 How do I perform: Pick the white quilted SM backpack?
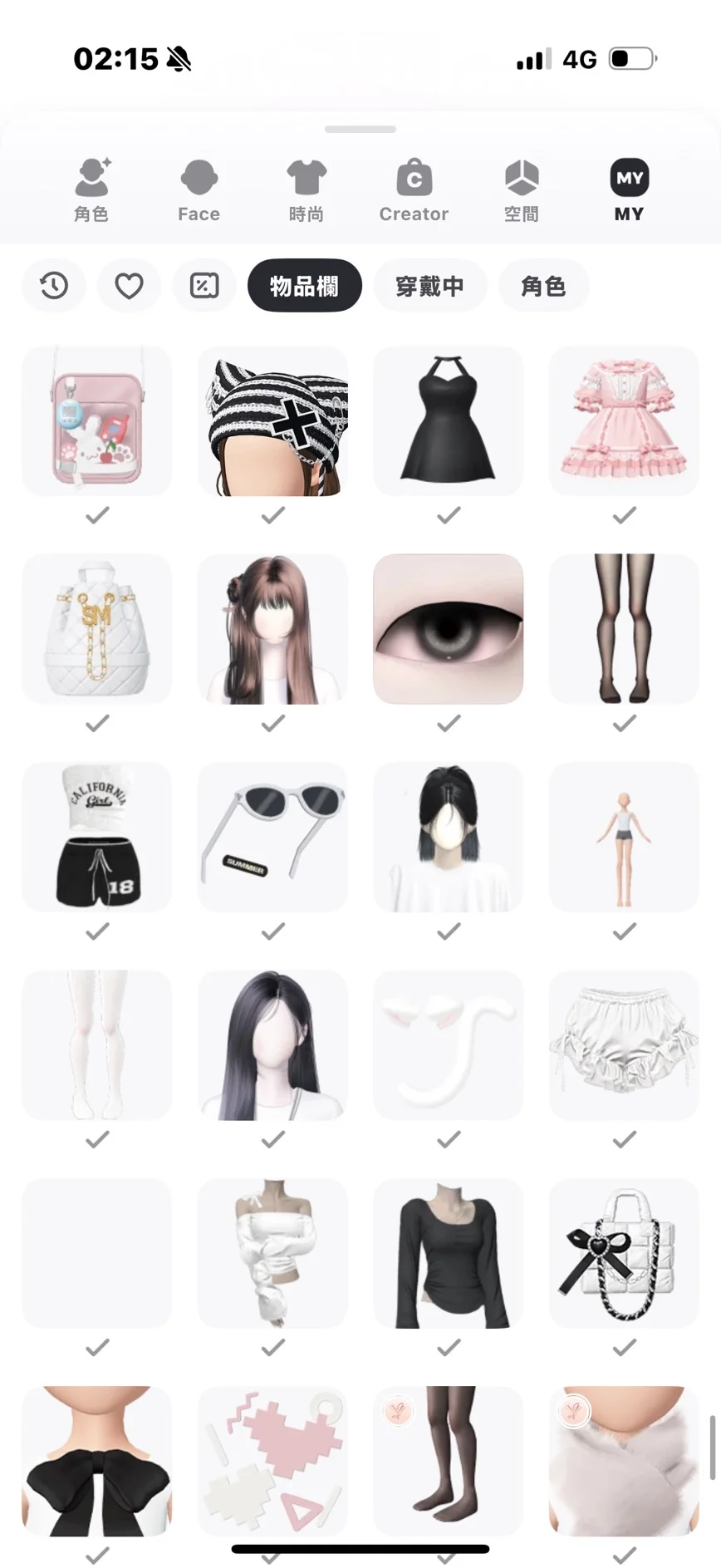97,629
